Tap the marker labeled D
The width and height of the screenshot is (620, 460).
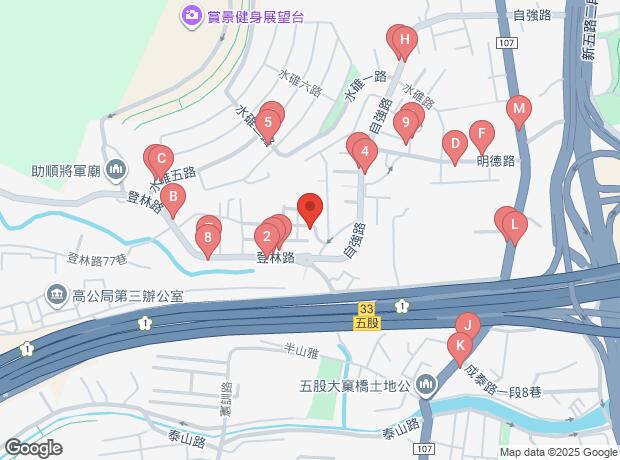454,144
